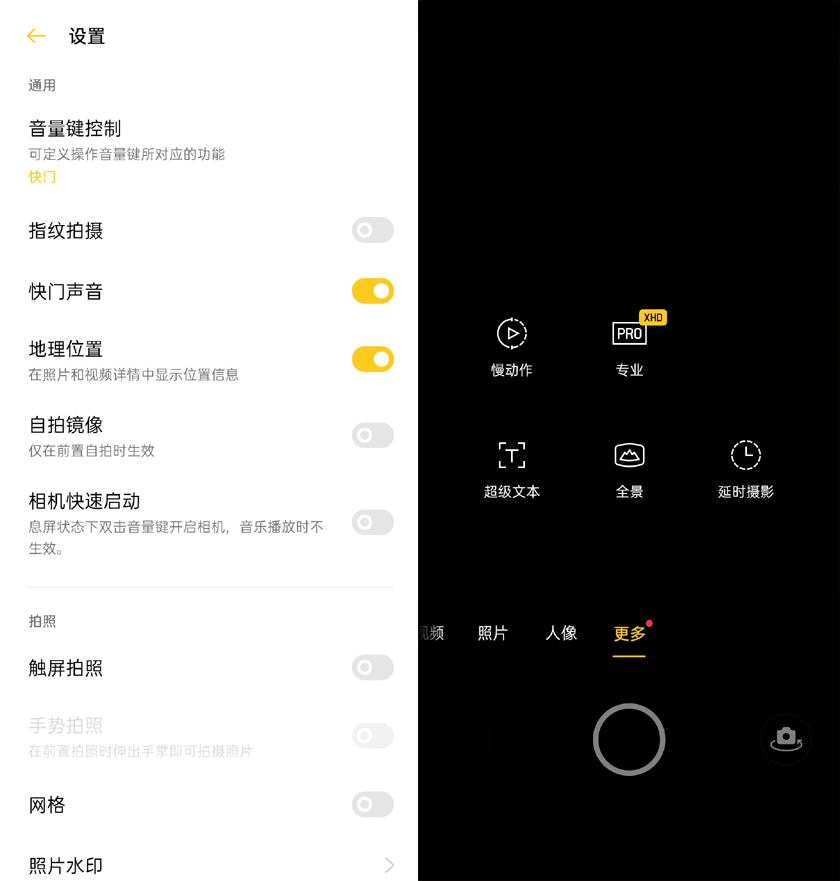Viewport: 840px width, 881px height.
Task: Turn off 地理位置 location toggle
Action: tap(372, 359)
